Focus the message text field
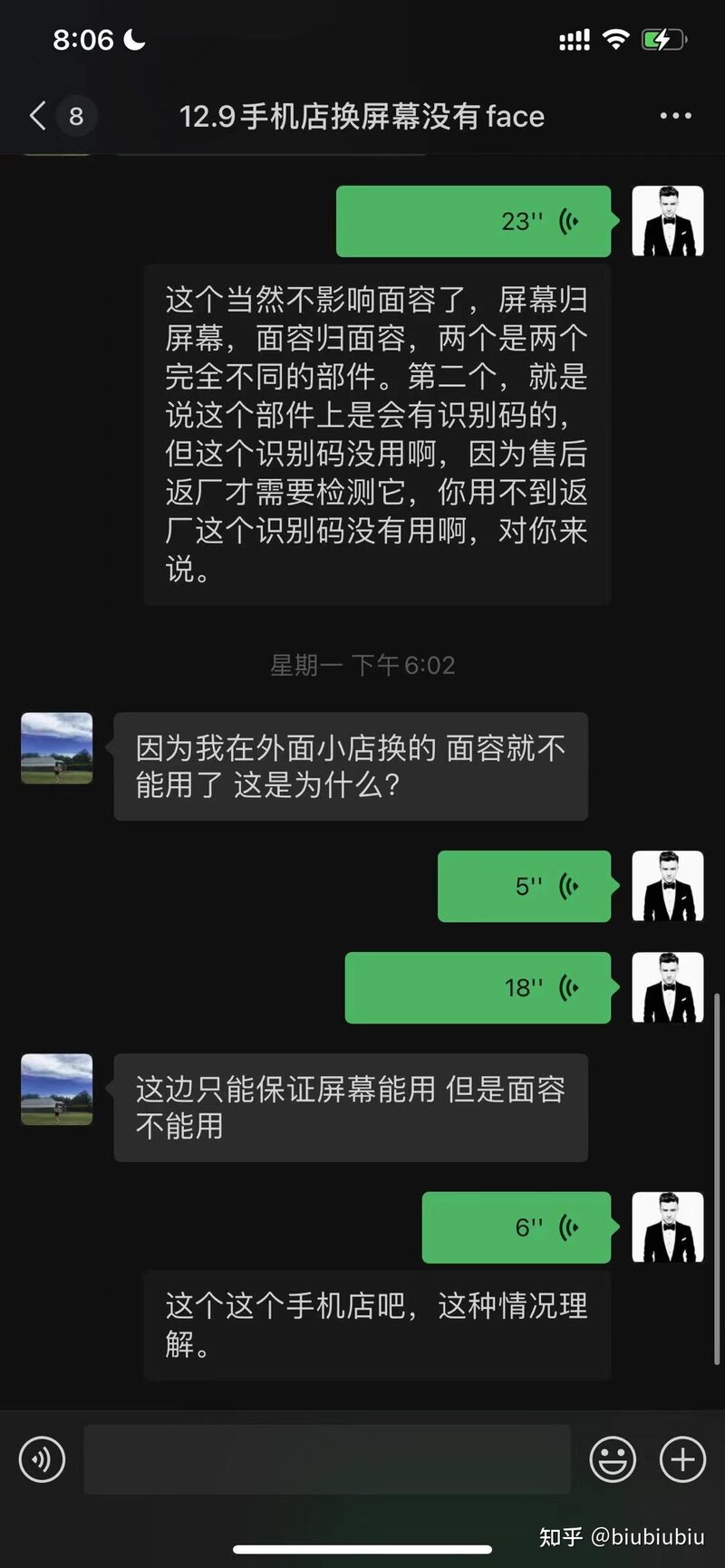Screen dimensions: 725x1568 (326, 1459)
